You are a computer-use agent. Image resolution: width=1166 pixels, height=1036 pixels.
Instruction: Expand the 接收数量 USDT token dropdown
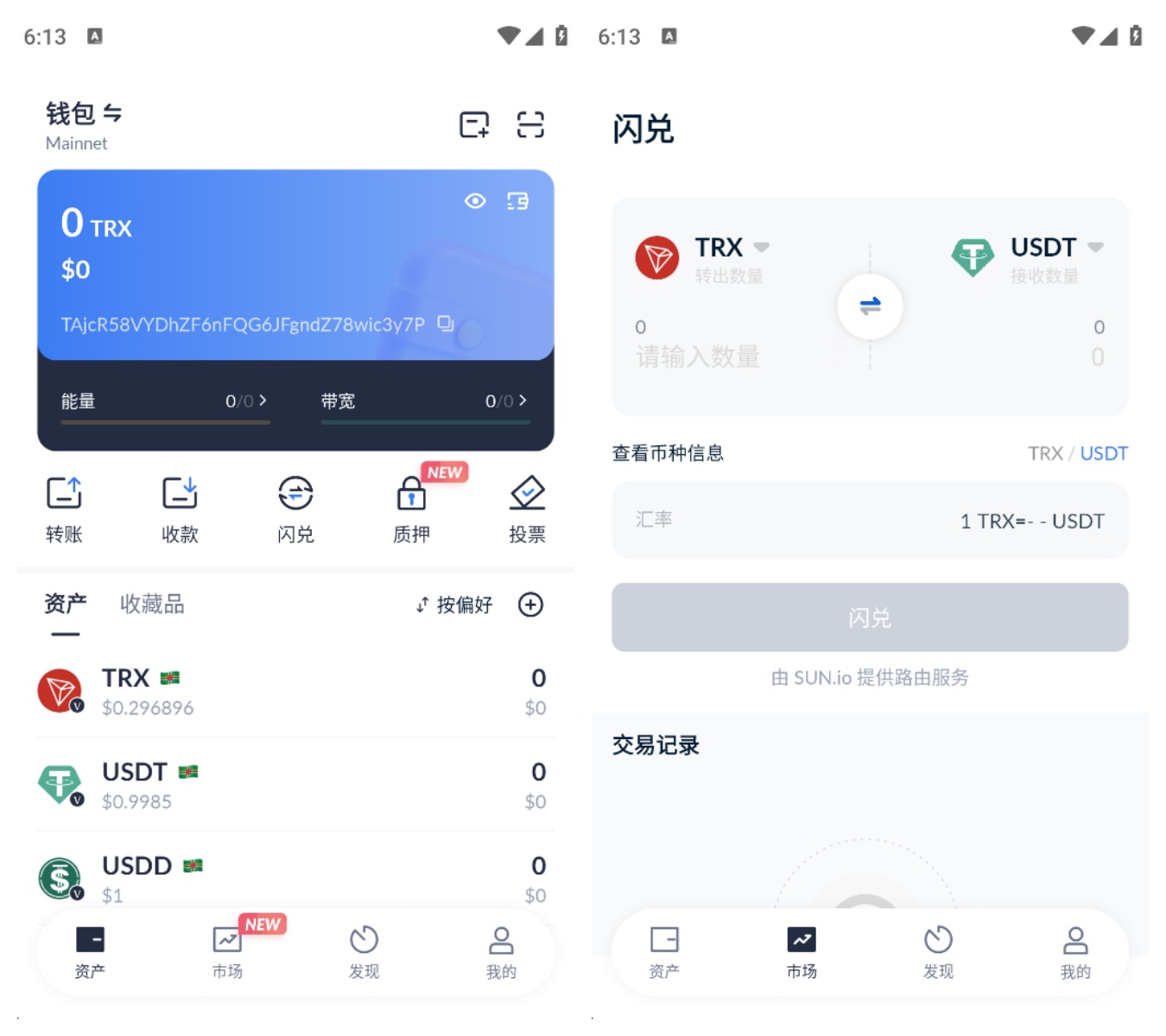1055,248
